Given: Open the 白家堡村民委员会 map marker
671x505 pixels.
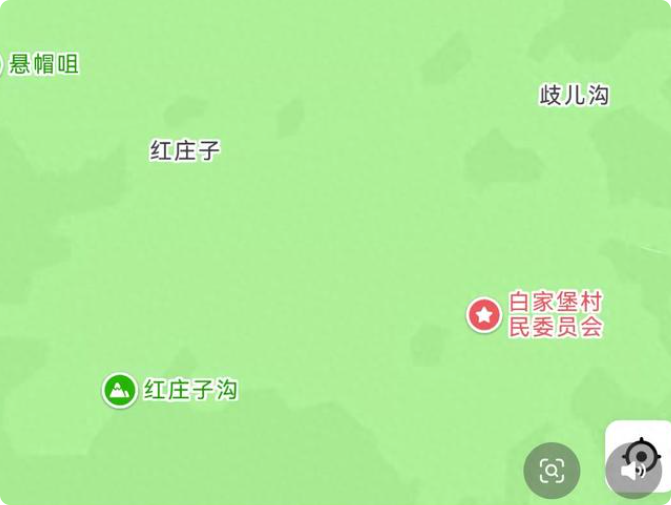Looking at the screenshot, I should (x=485, y=315).
